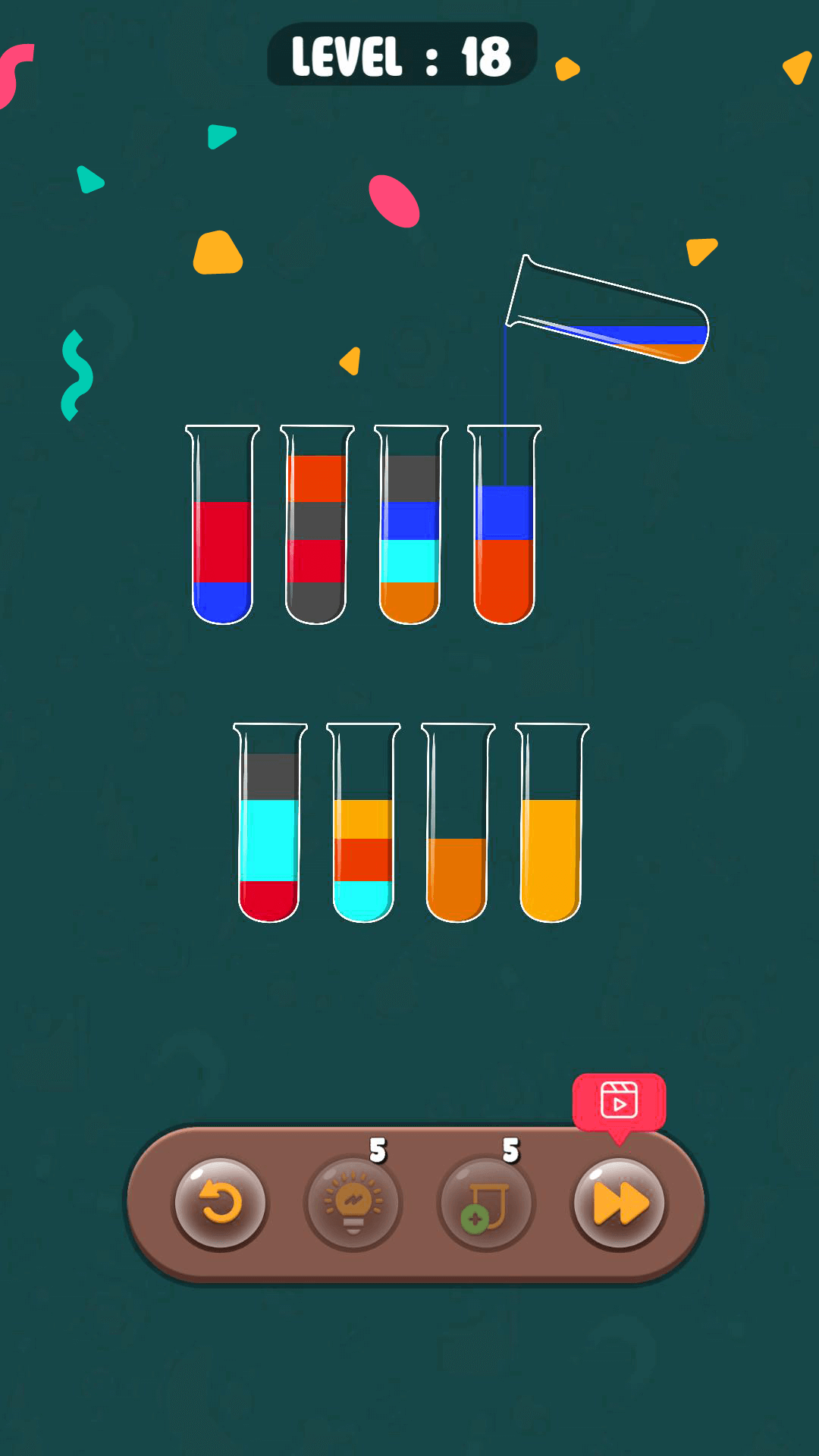The width and height of the screenshot is (819, 1456).
Task: Add an extra empty tube
Action: [x=485, y=1203]
